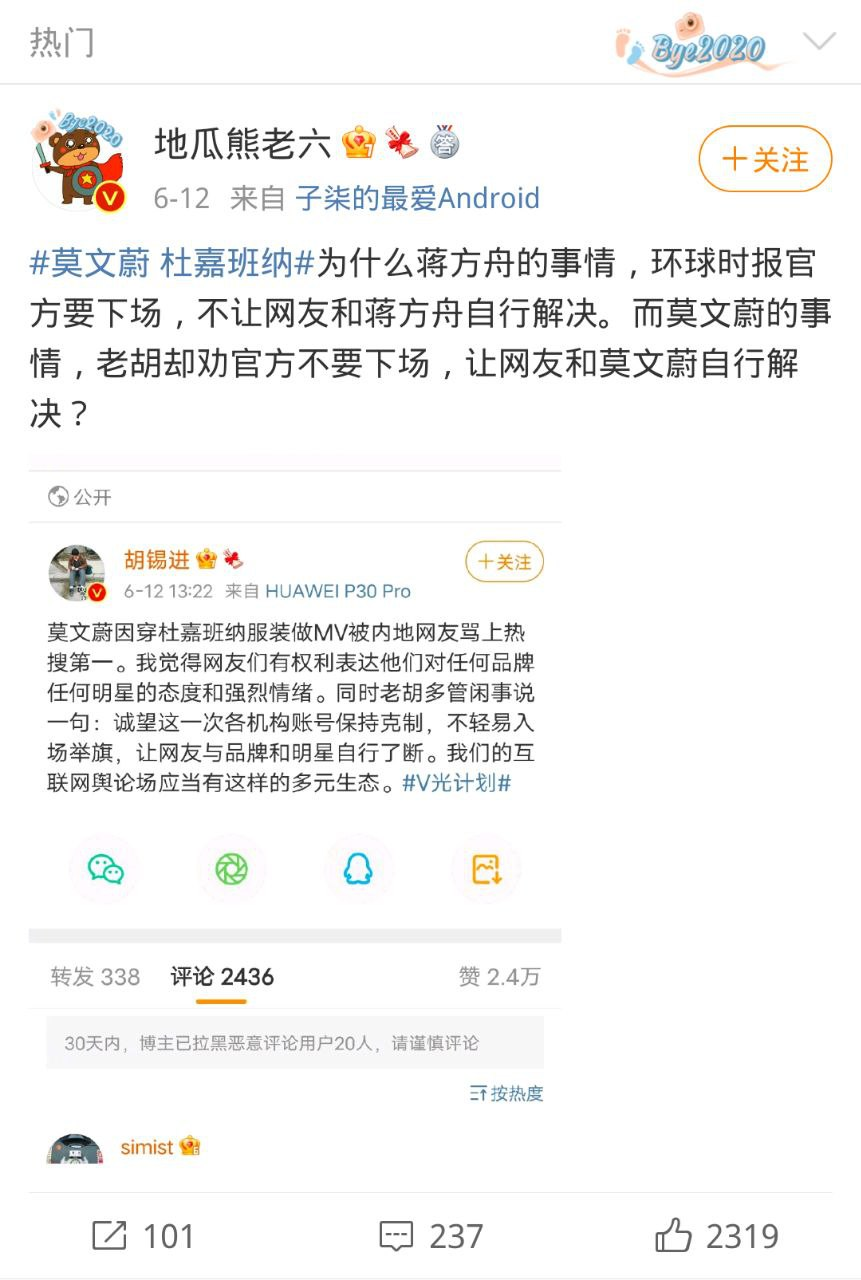861x1280 pixels.
Task: Open 地瓜熊老六's profile avatar
Action: pos(79,161)
